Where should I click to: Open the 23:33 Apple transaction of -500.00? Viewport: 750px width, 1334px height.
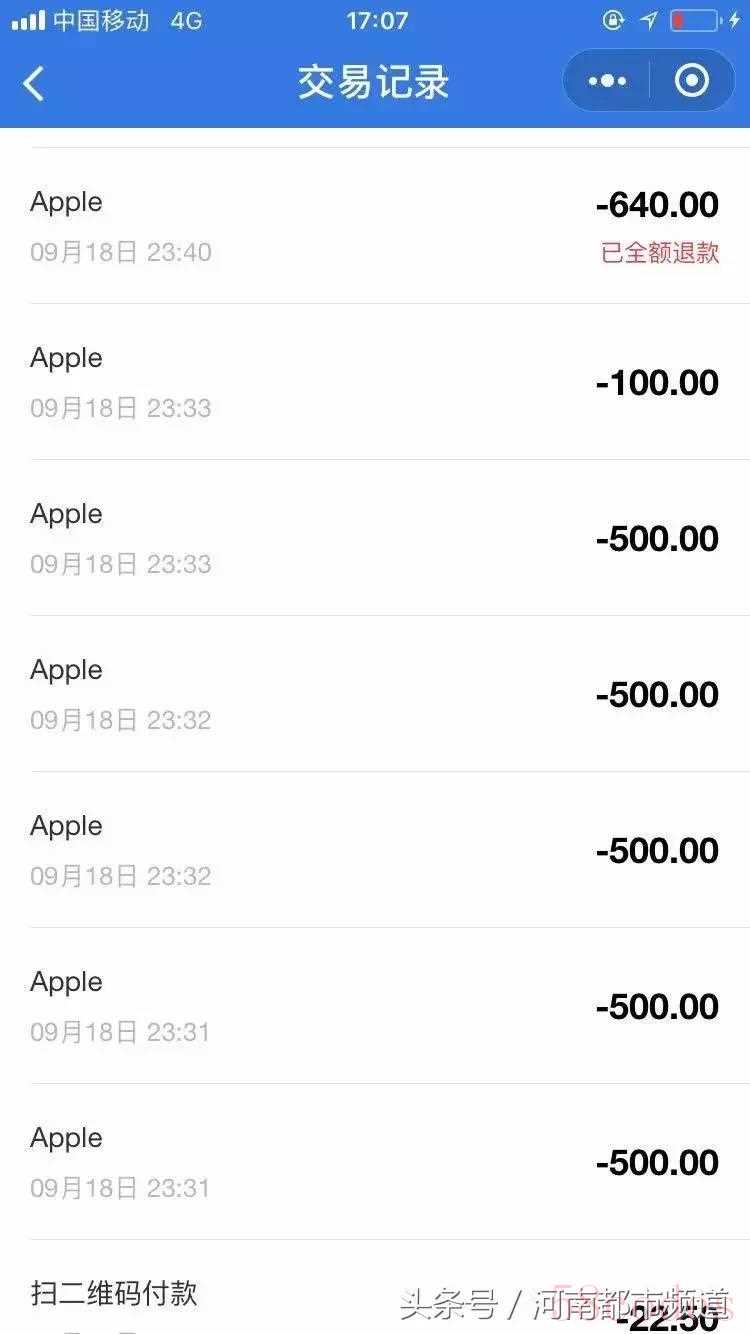click(x=375, y=538)
